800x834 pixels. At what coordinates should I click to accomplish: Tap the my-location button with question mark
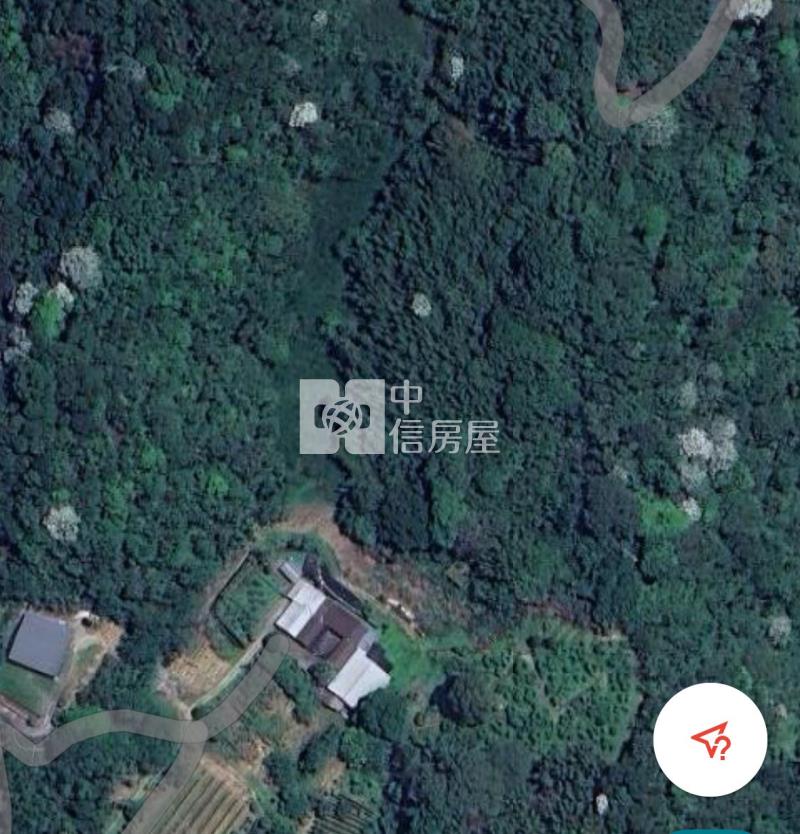pyautogui.click(x=710, y=741)
